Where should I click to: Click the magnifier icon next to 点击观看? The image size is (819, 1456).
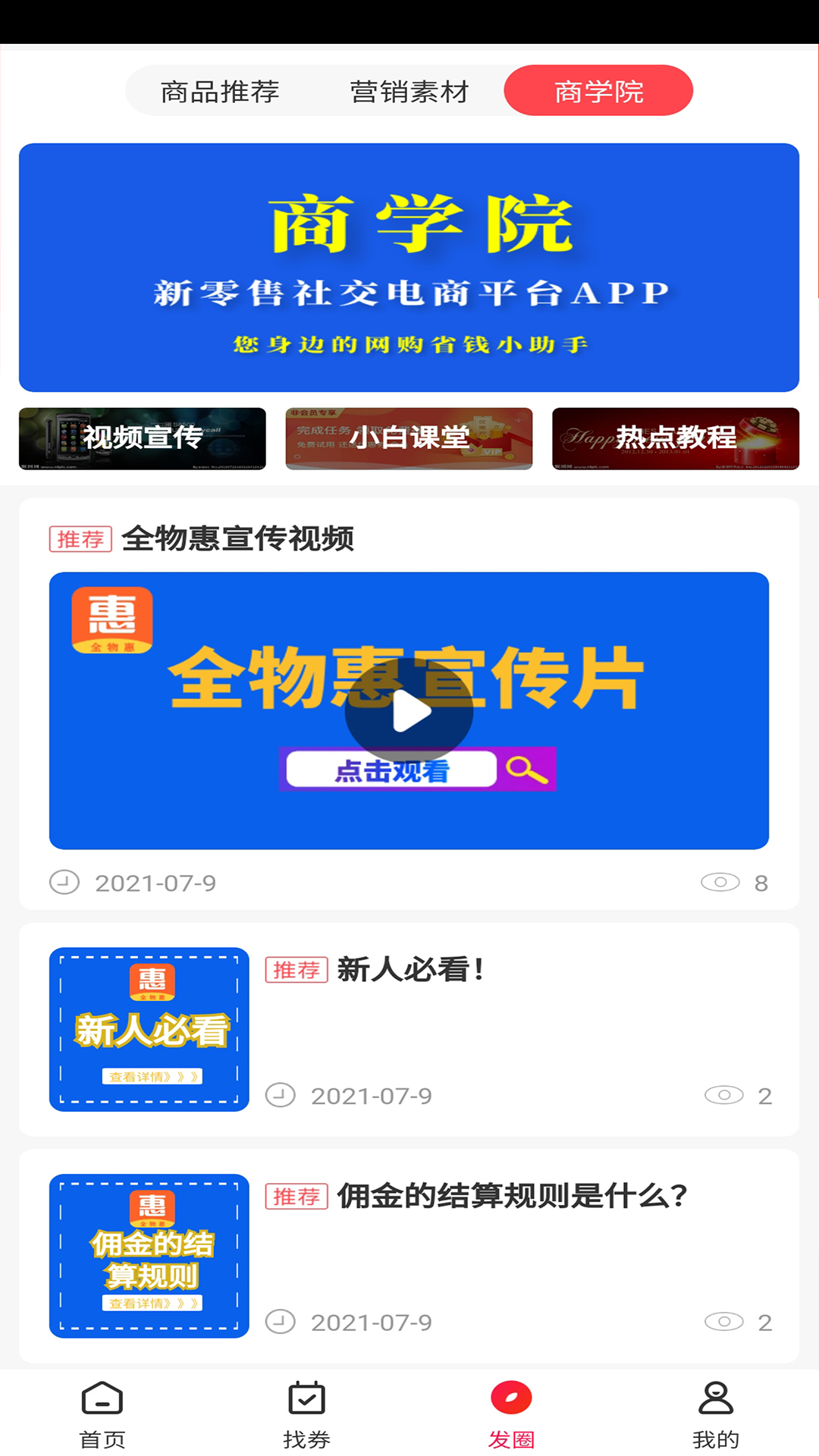click(x=526, y=770)
